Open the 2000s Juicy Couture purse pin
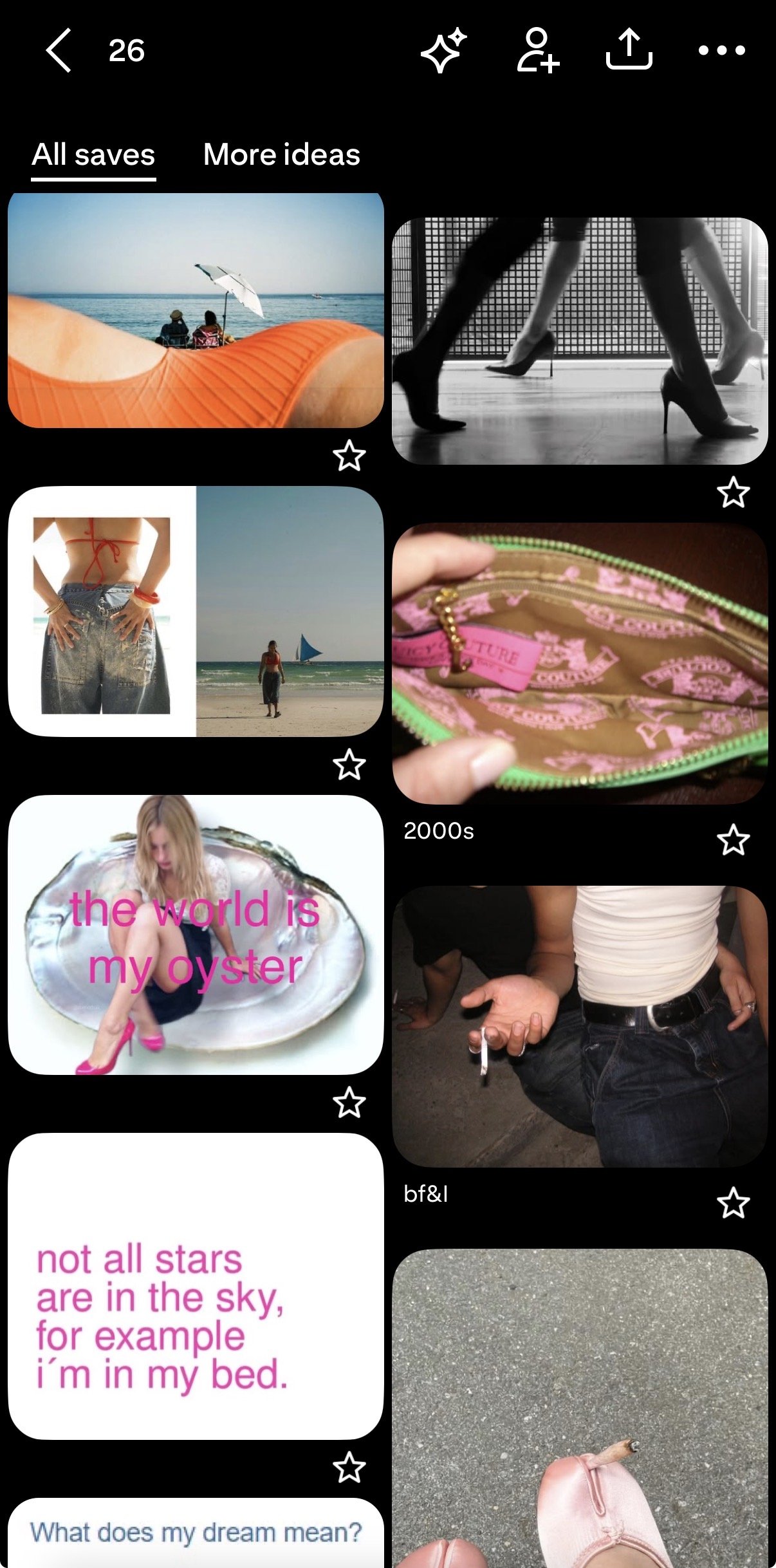Screen dimensions: 776x1568 (x=580, y=664)
